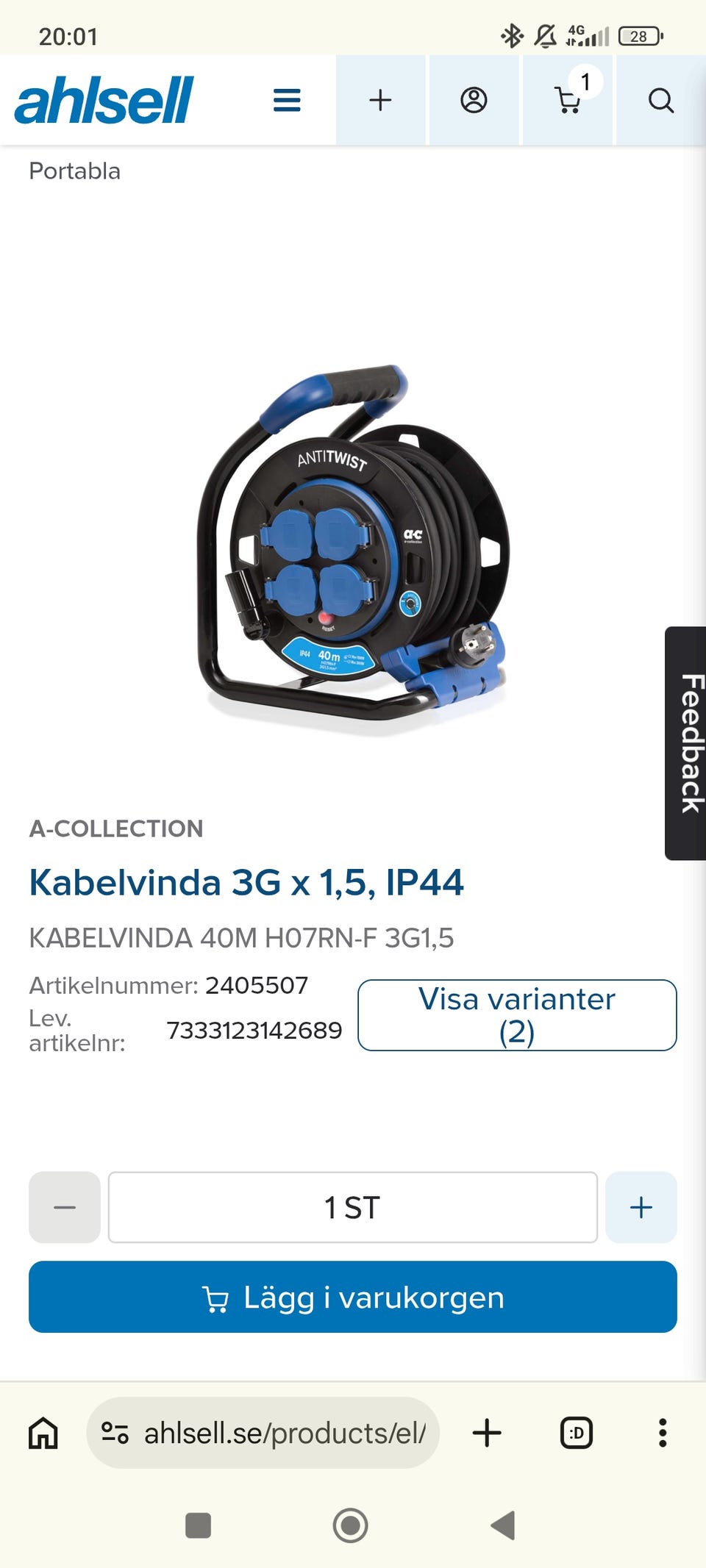The image size is (706, 1568).
Task: Open a new browser tab
Action: point(487,1433)
